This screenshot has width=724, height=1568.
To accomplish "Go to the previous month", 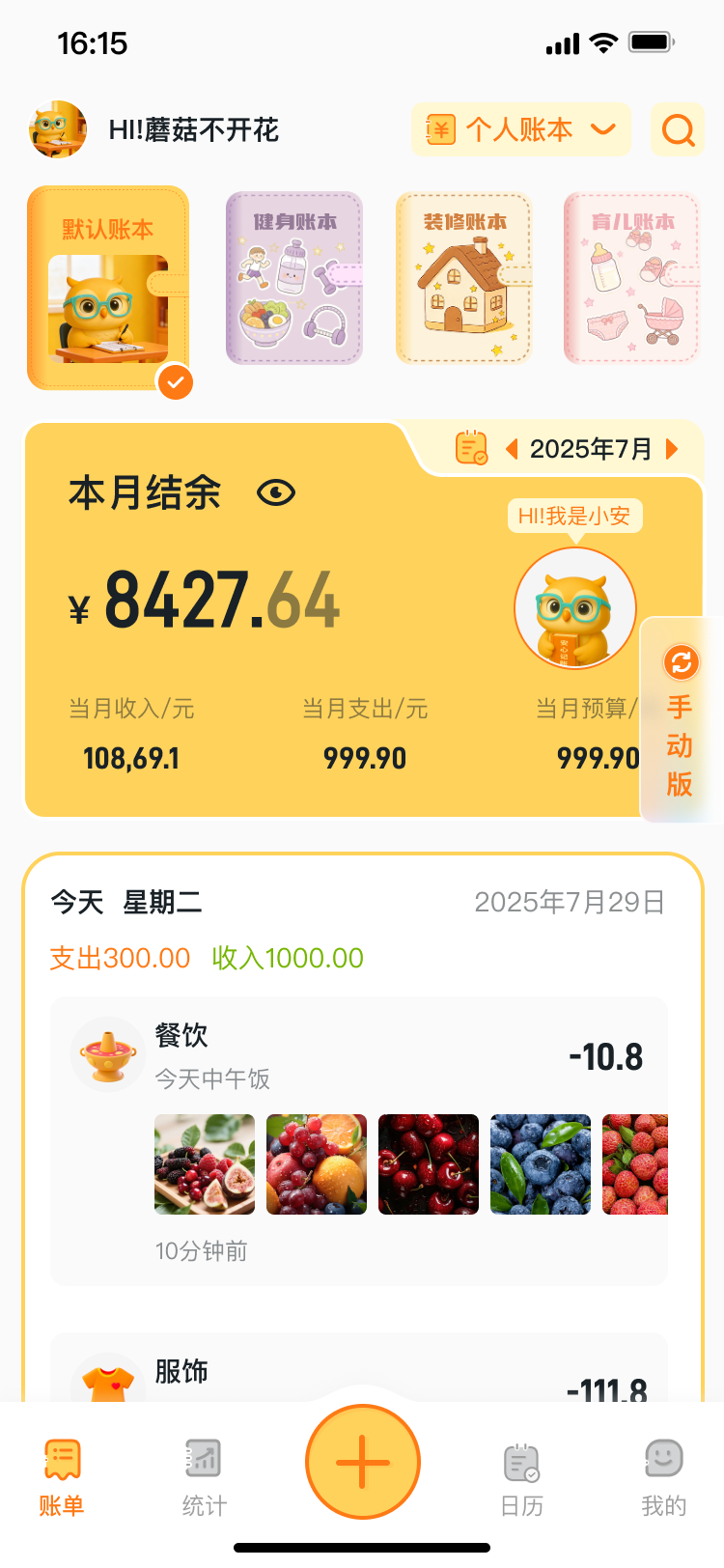I will pyautogui.click(x=512, y=449).
